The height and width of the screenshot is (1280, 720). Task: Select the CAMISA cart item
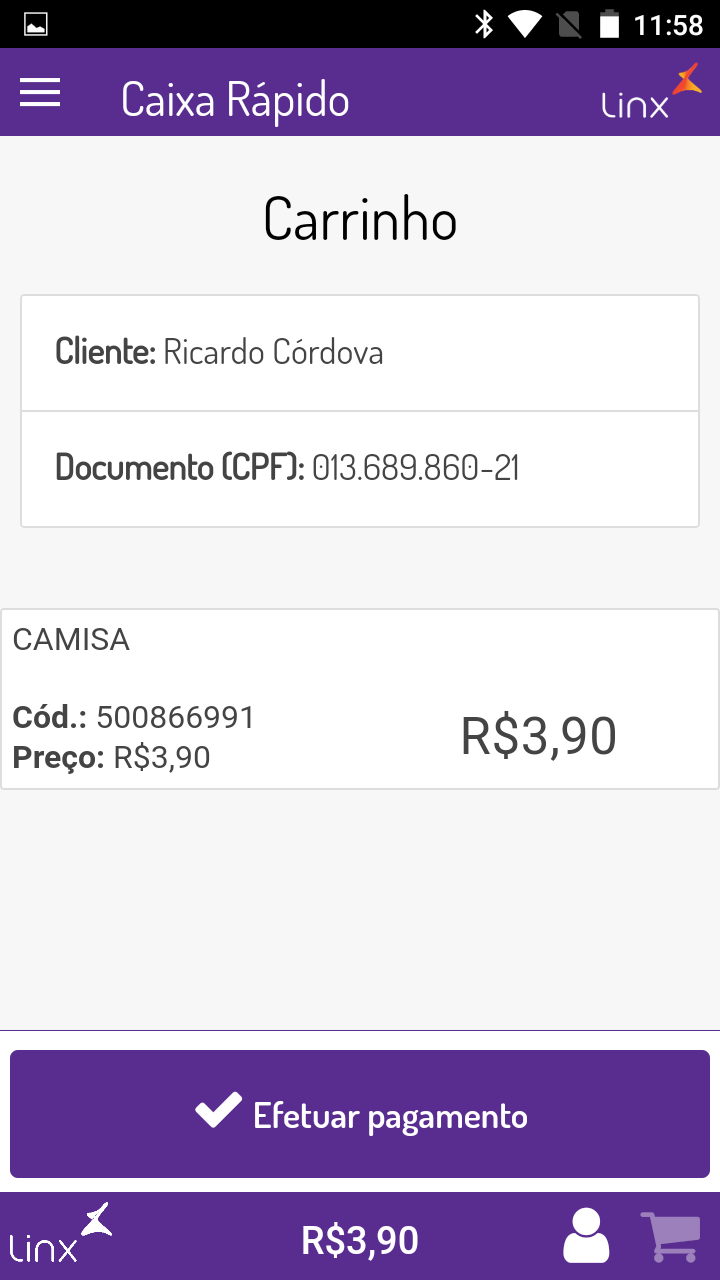point(360,699)
